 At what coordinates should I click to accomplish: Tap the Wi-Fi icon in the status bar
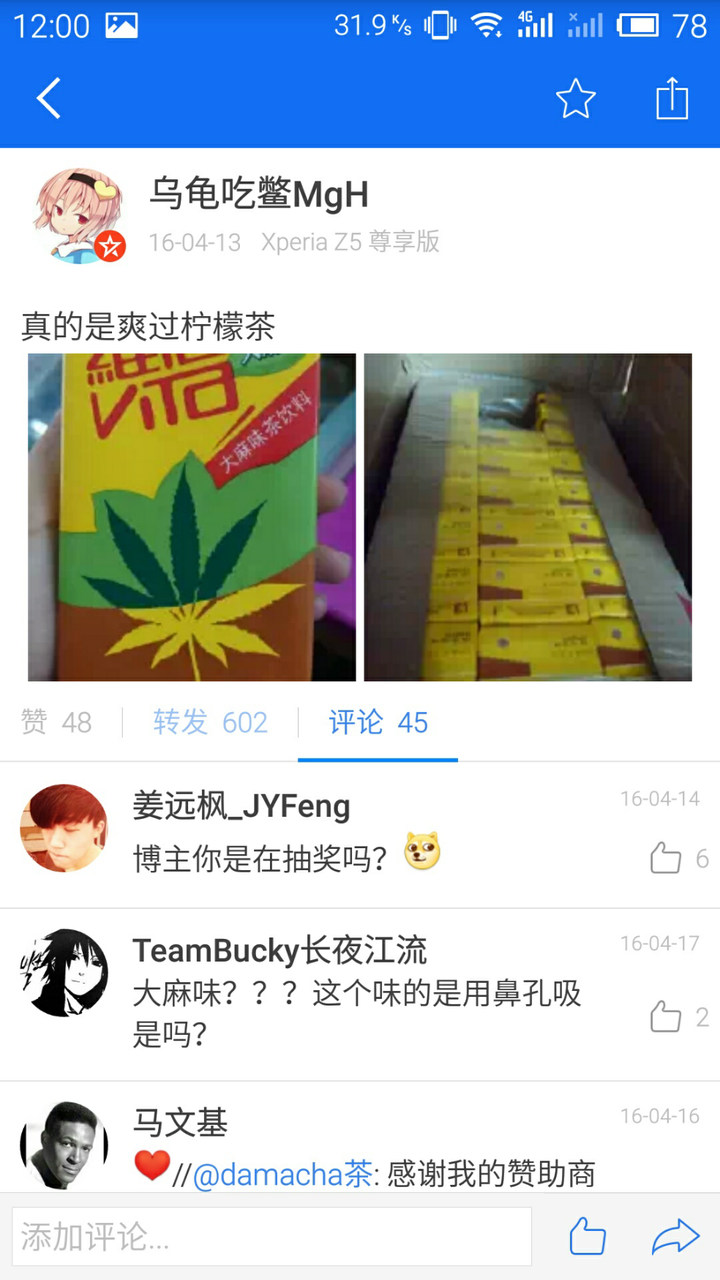(x=487, y=26)
